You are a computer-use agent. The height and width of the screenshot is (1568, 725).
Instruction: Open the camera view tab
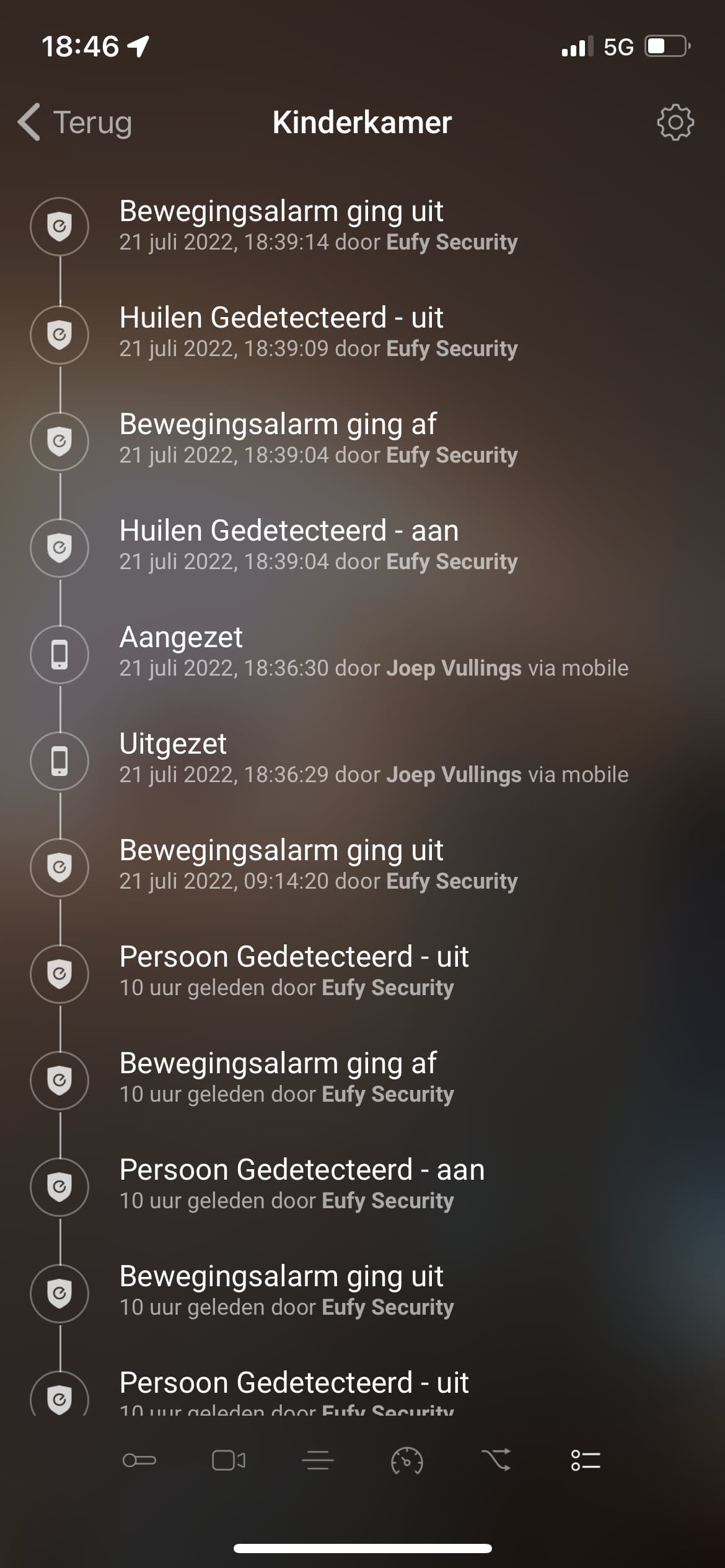tap(229, 1460)
